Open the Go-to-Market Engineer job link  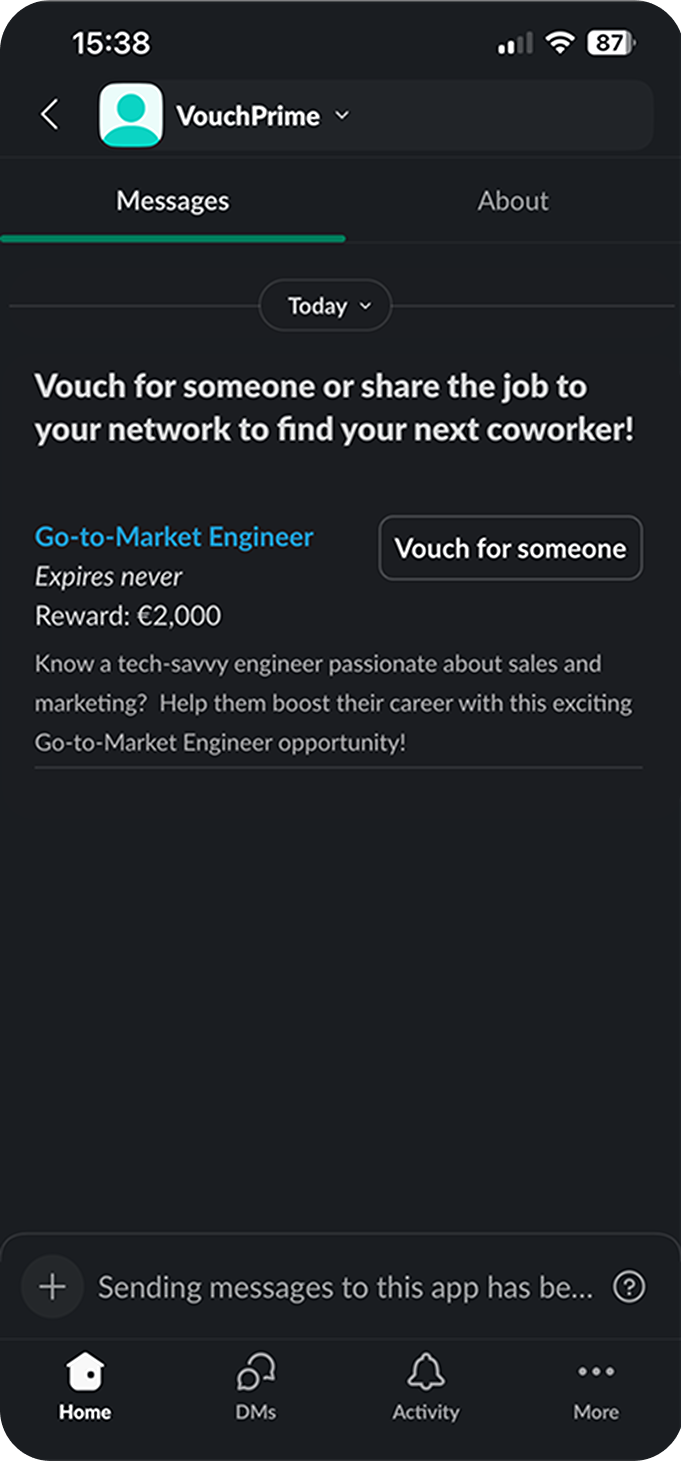(174, 537)
